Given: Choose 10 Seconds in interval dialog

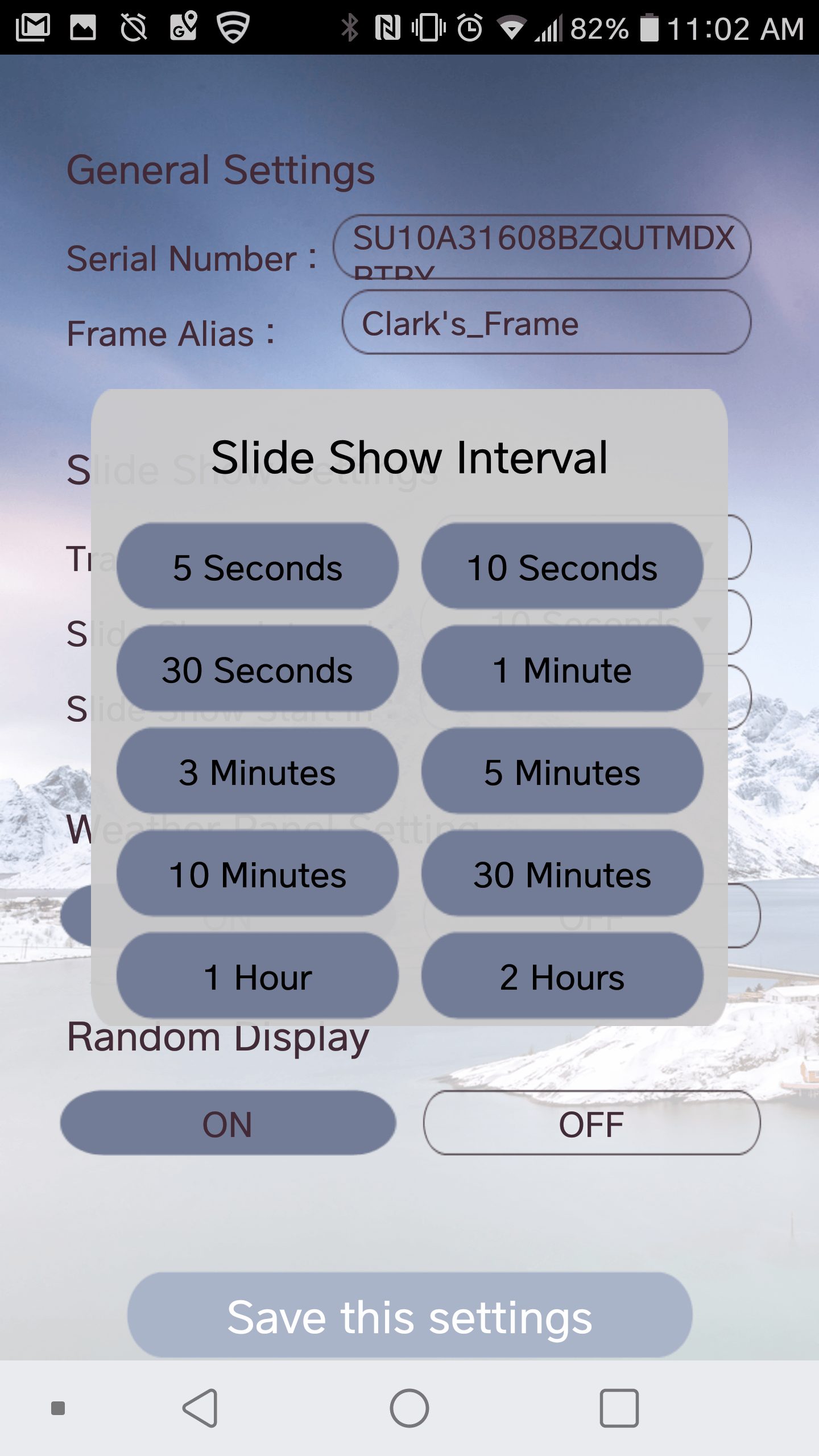Looking at the screenshot, I should click(x=562, y=566).
